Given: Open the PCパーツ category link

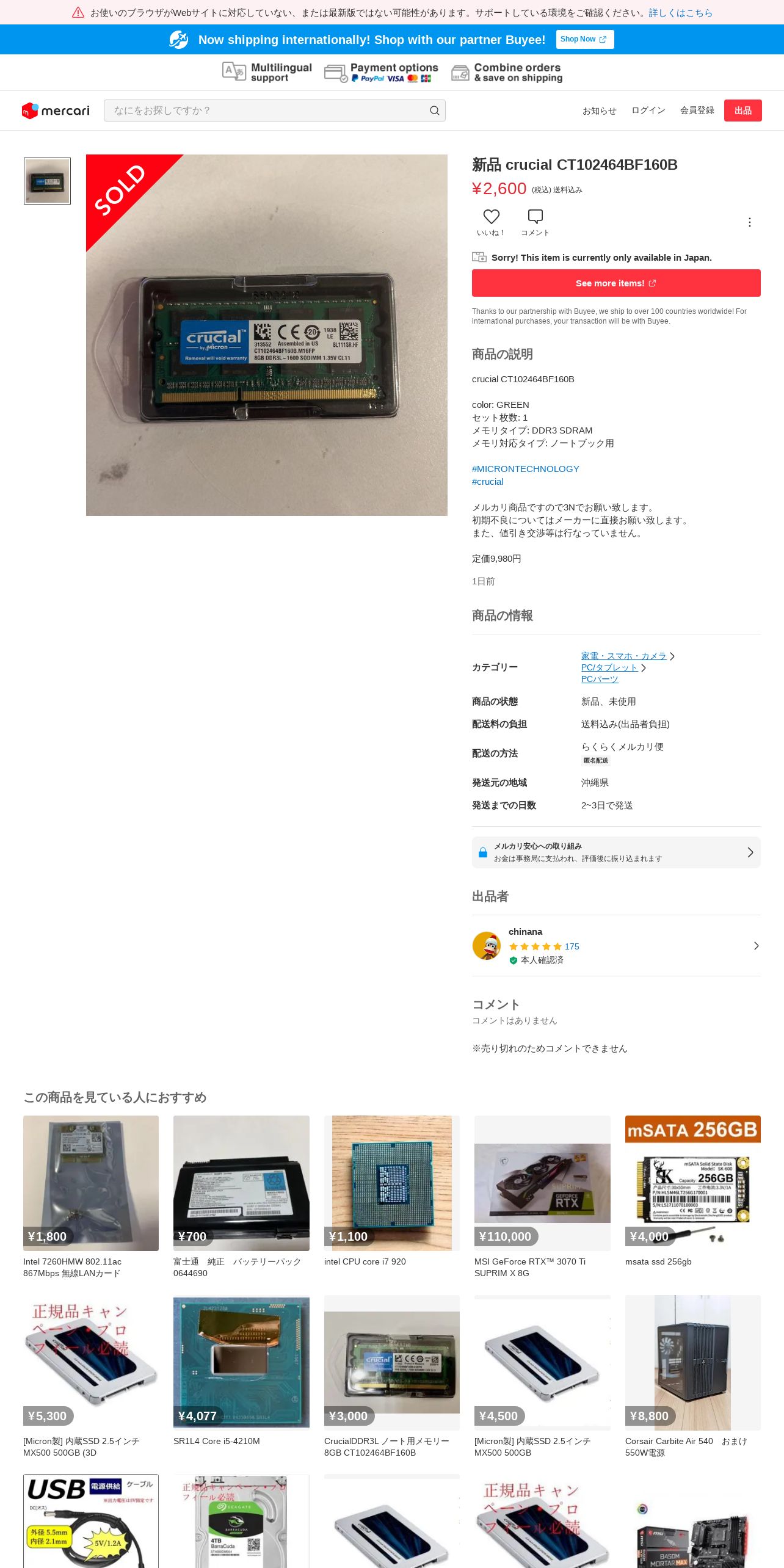Looking at the screenshot, I should [x=600, y=679].
